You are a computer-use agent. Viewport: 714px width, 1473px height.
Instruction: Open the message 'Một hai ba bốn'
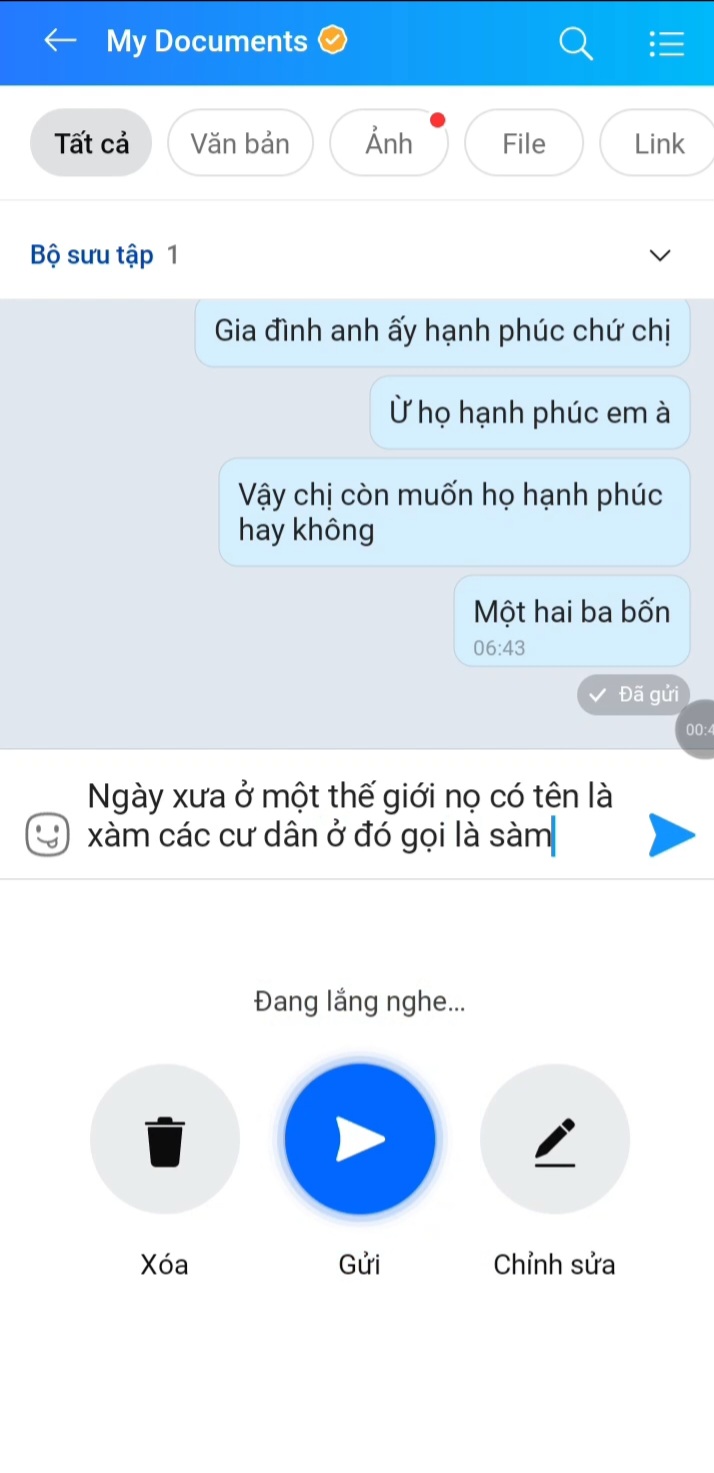pyautogui.click(x=571, y=612)
